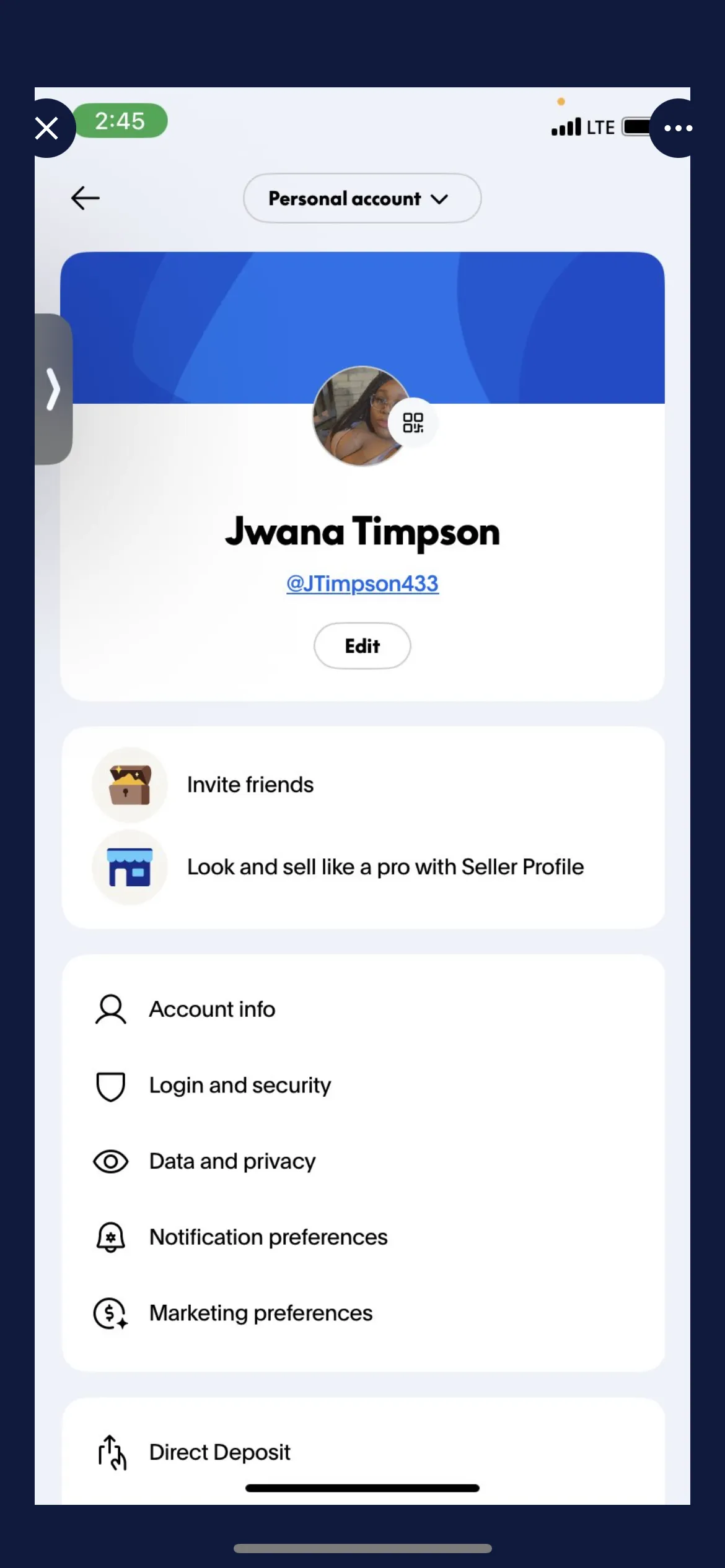Expand the Personal account dropdown

coord(362,198)
